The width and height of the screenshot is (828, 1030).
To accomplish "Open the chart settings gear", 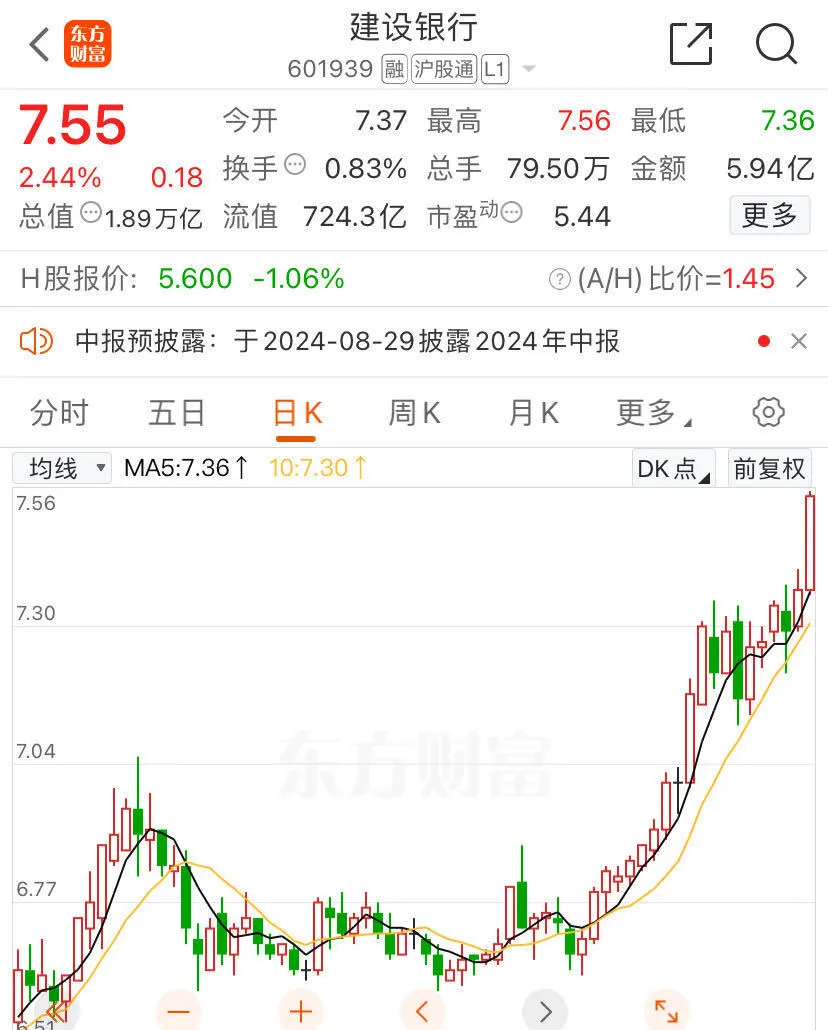I will pos(768,412).
